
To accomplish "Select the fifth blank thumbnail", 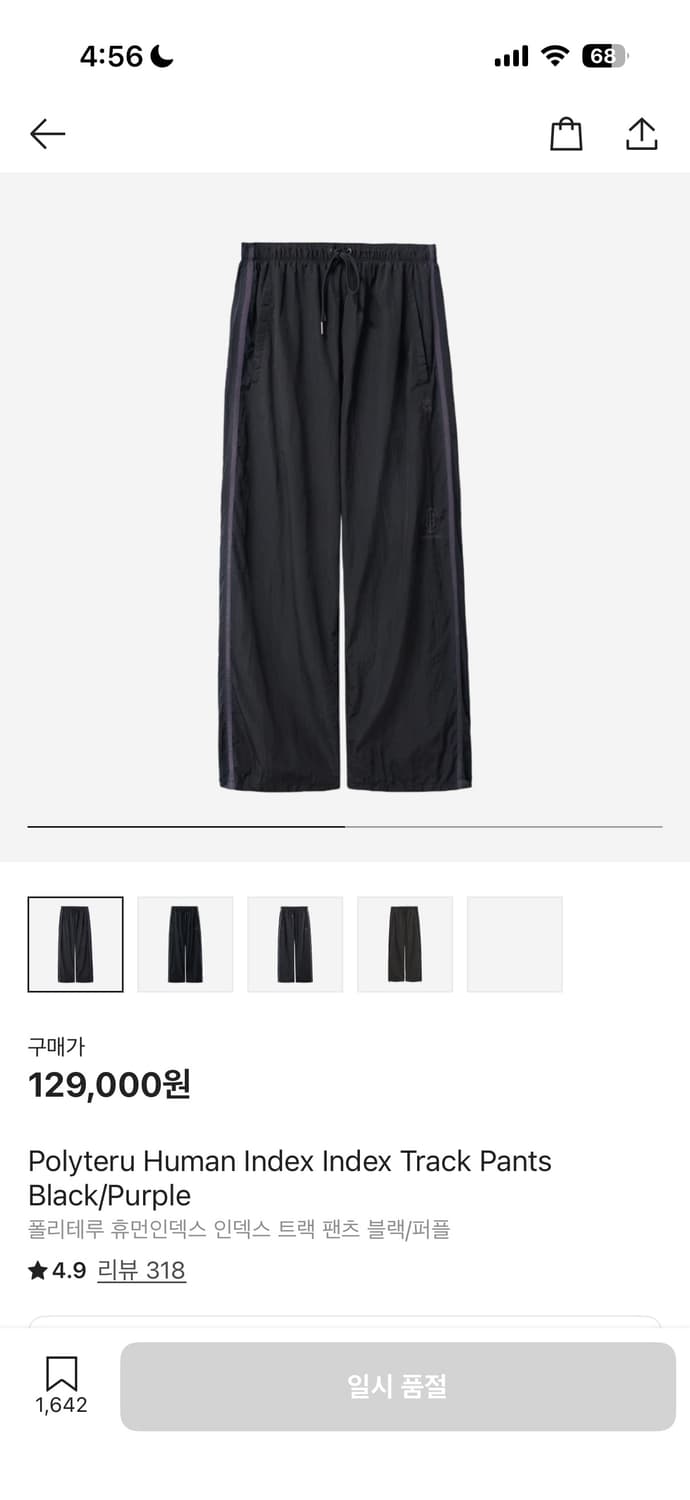I will tap(515, 944).
